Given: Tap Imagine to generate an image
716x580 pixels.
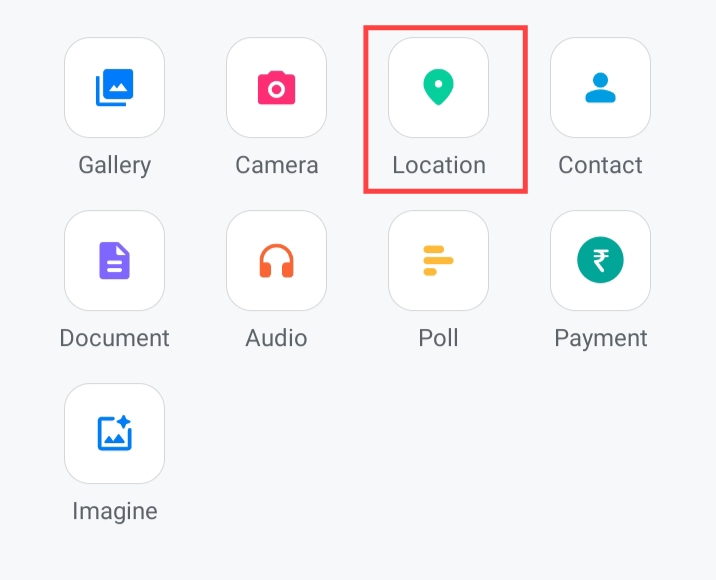Looking at the screenshot, I should coord(114,434).
